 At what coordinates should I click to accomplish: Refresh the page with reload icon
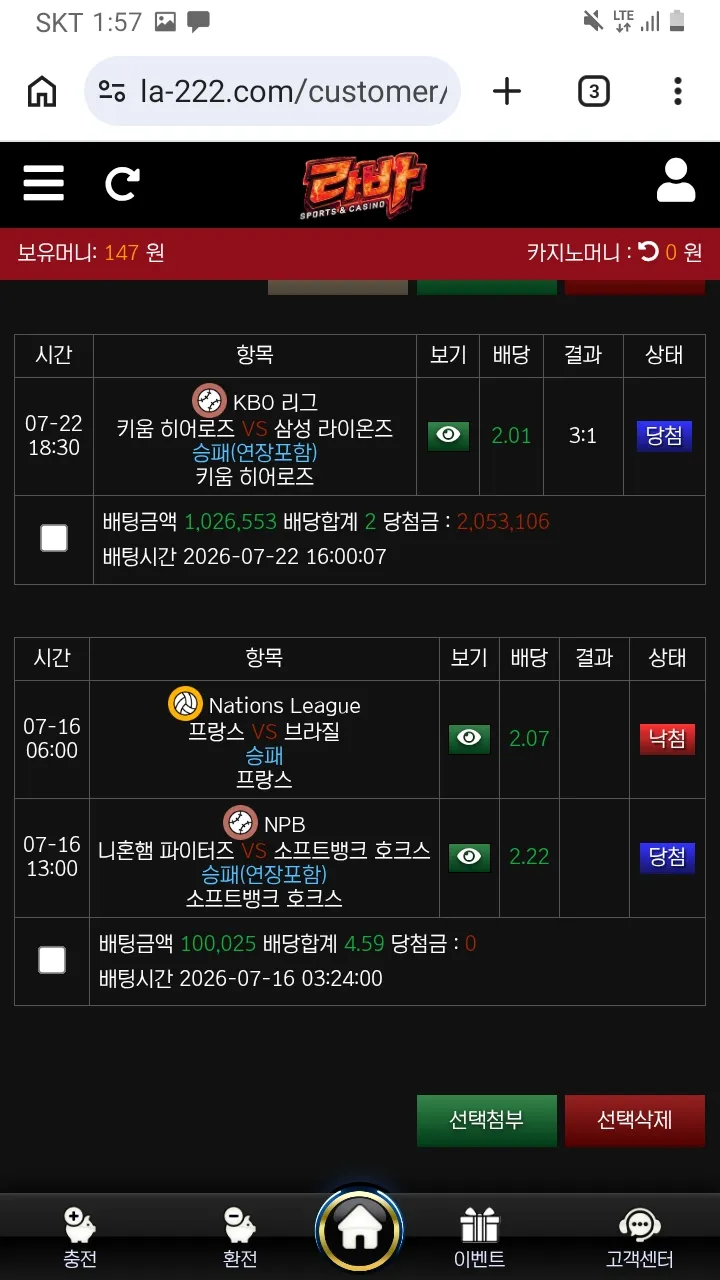coord(123,184)
